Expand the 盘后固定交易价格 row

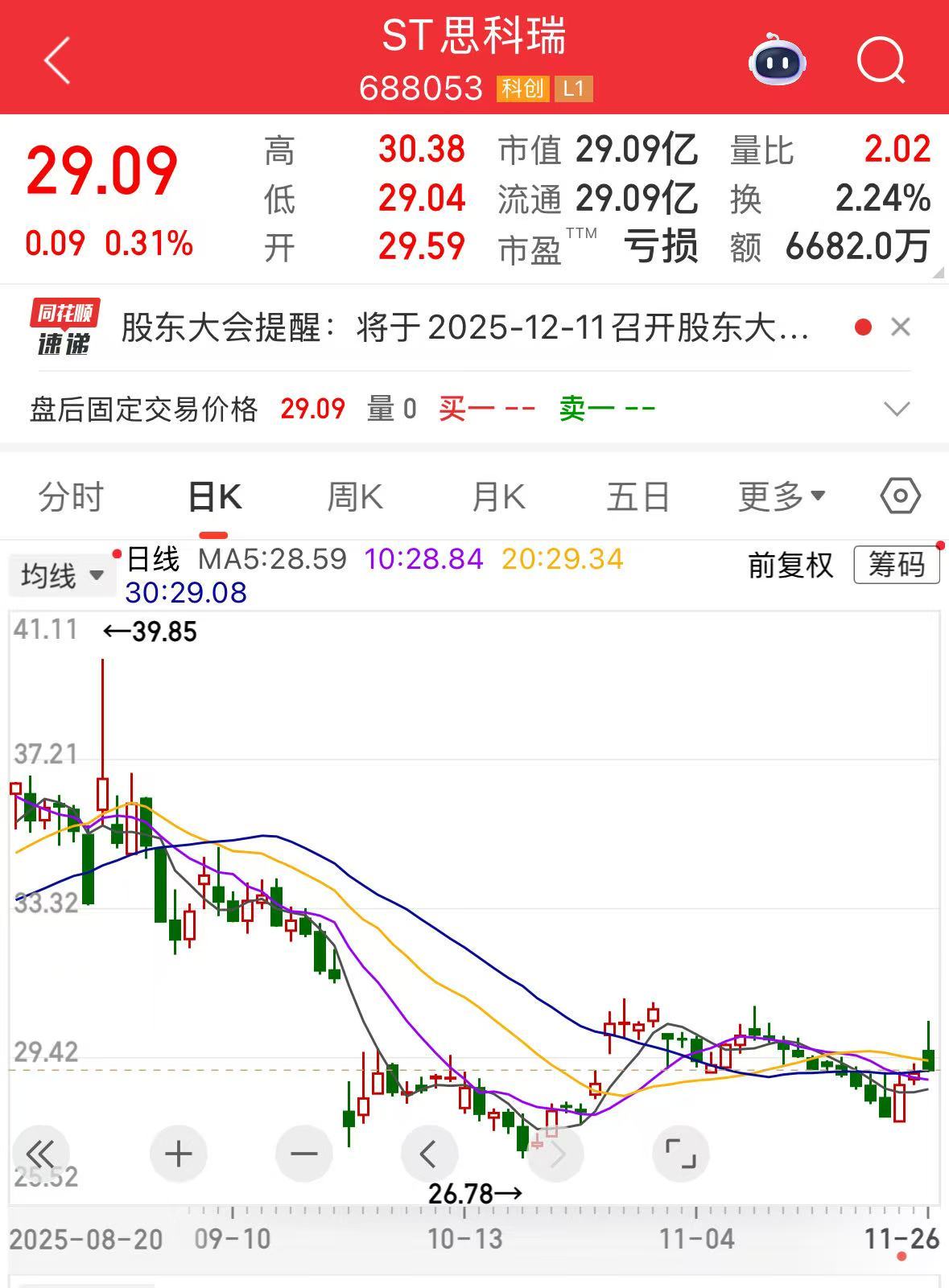tap(897, 409)
